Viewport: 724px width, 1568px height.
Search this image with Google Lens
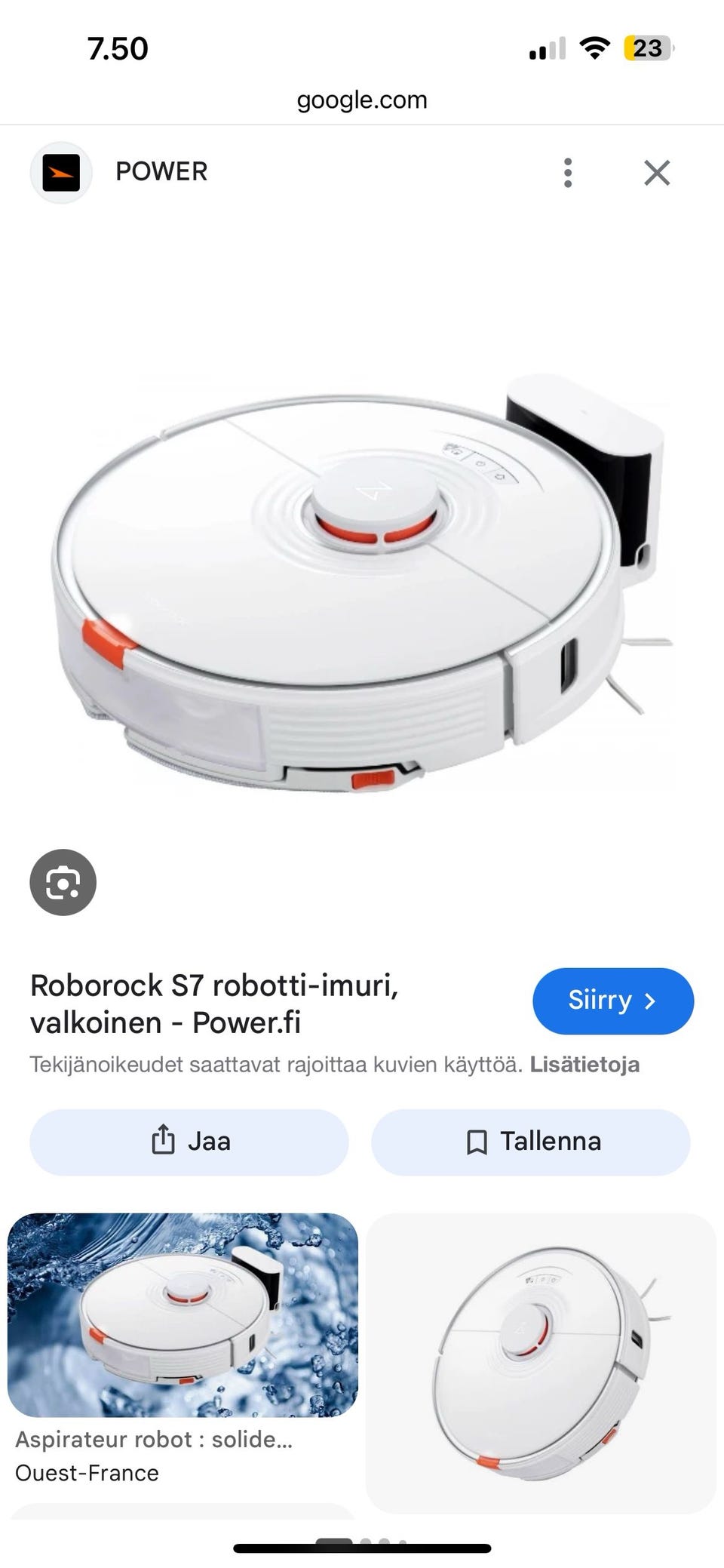(x=63, y=882)
